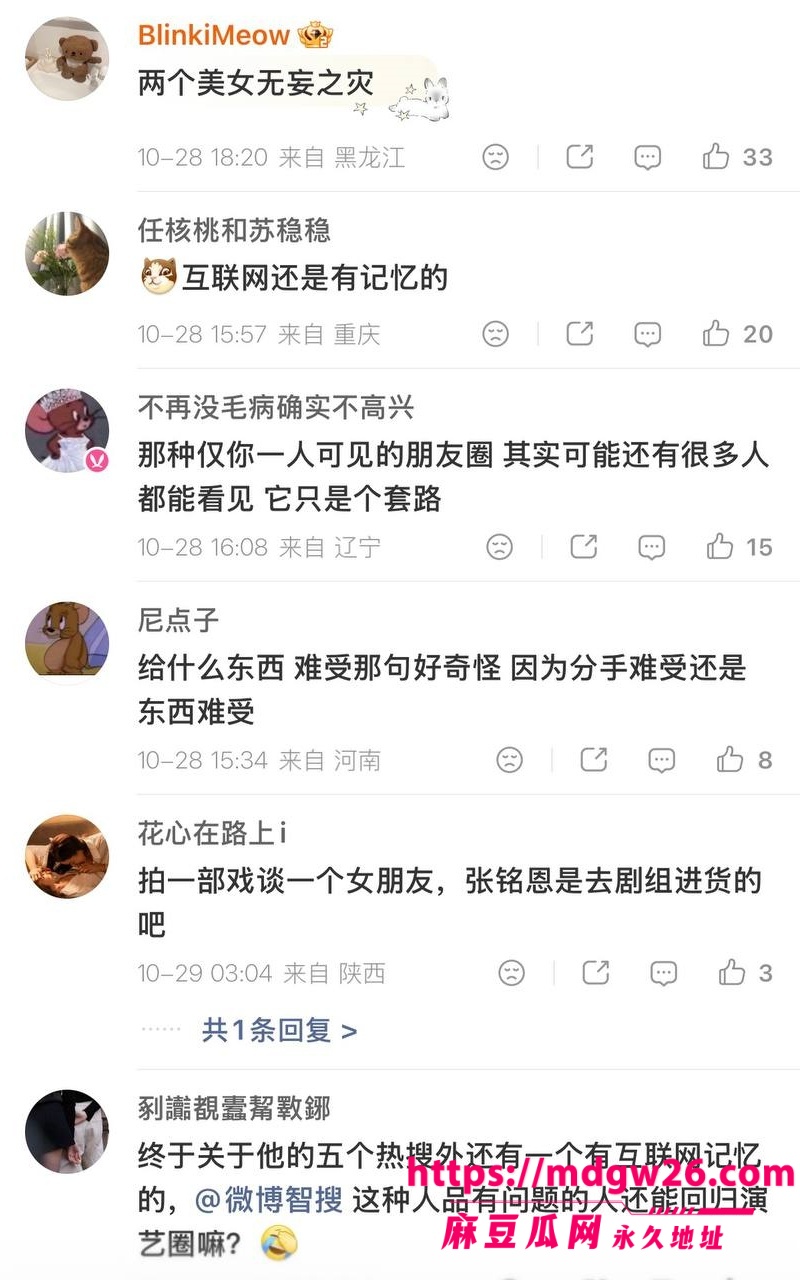
Task: Share BlinkiMeow's comment
Action: [580, 156]
